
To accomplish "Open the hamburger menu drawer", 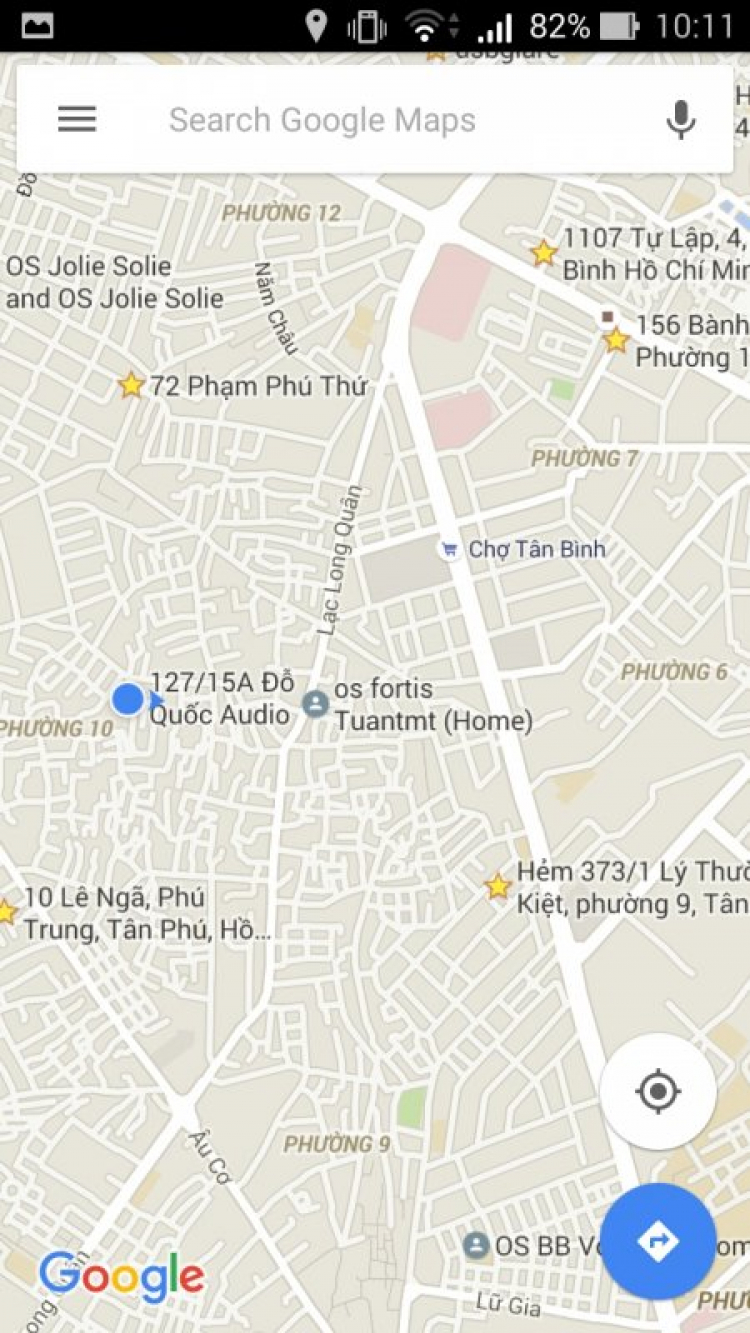I will pyautogui.click(x=77, y=120).
